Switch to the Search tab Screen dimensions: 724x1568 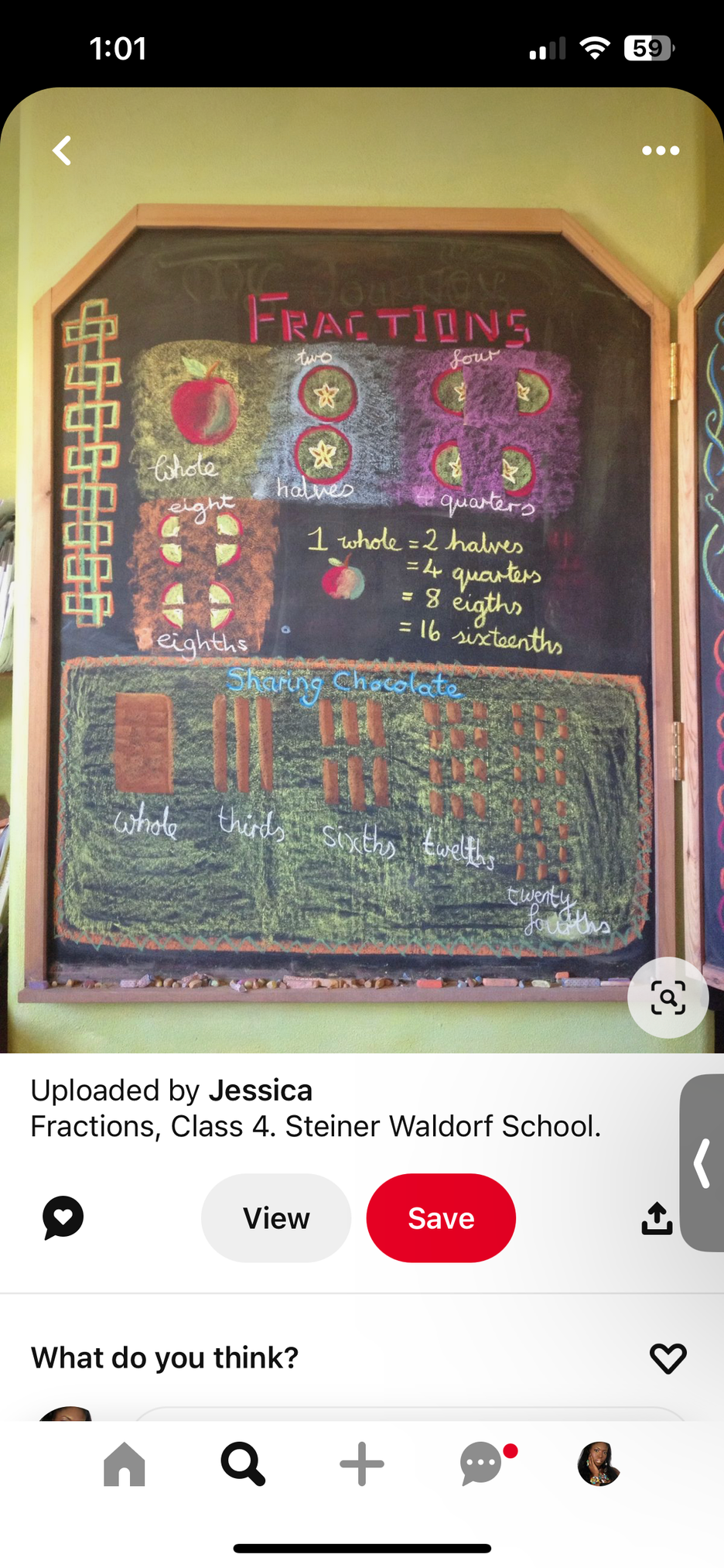[243, 1464]
